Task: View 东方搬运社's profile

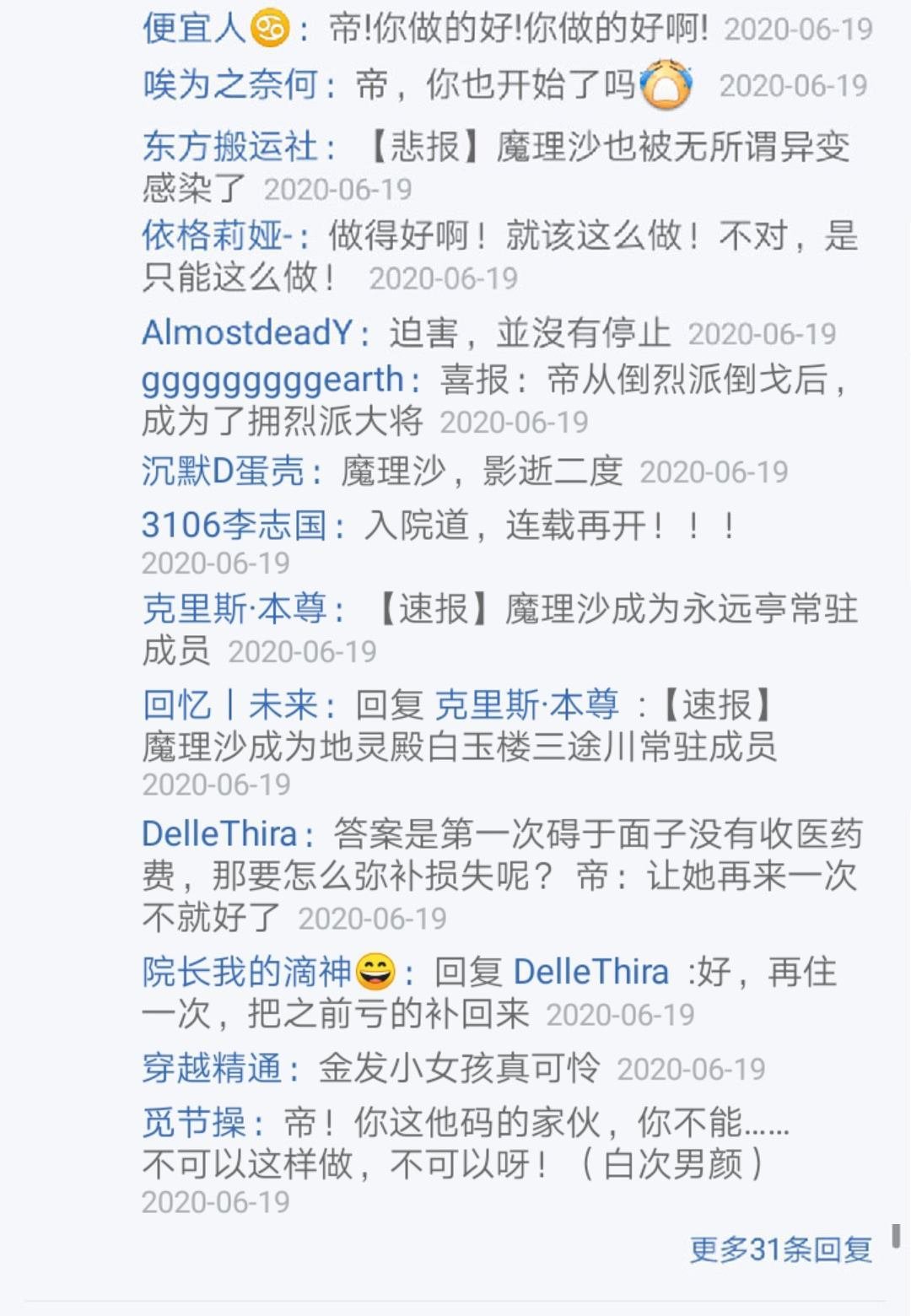Action: coord(229,147)
